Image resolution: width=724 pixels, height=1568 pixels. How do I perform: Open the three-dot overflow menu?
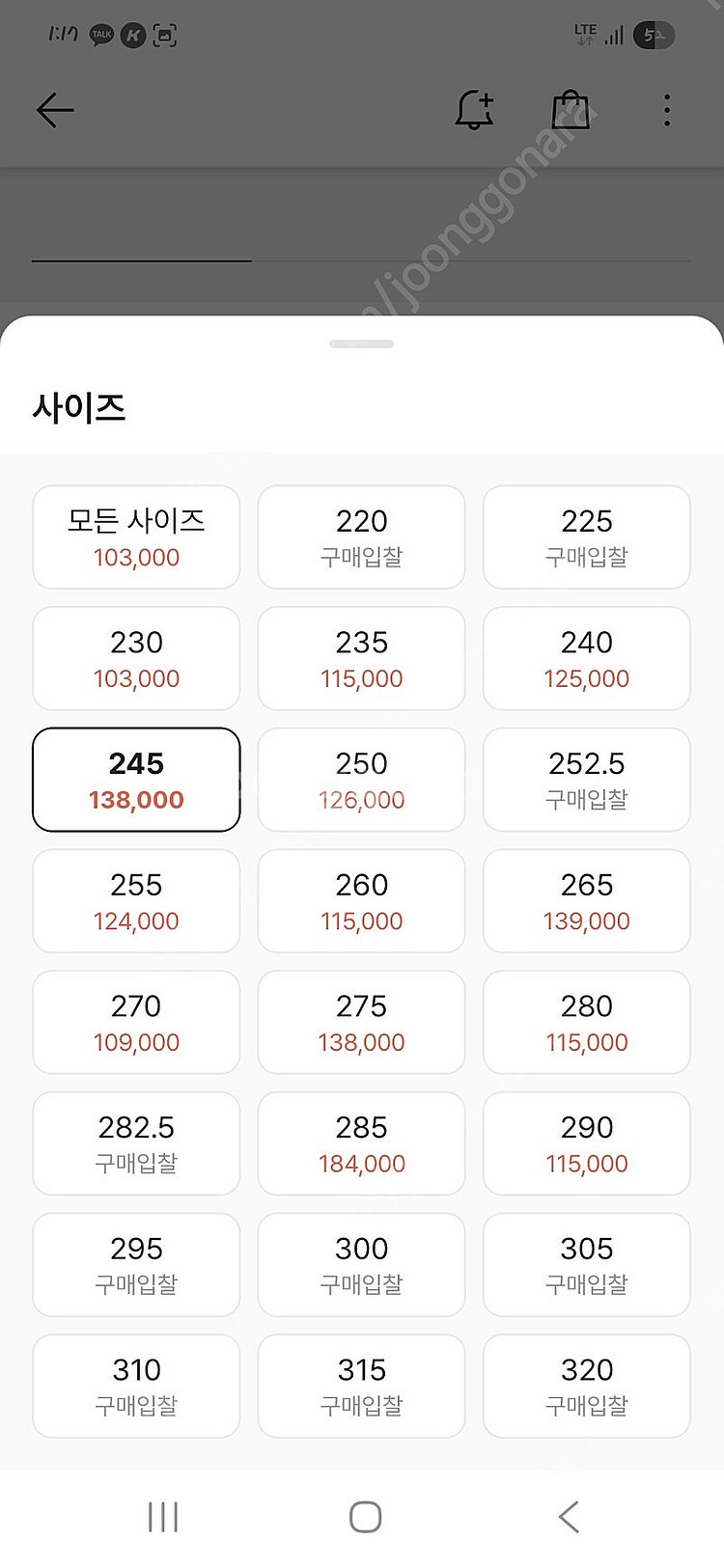667,111
